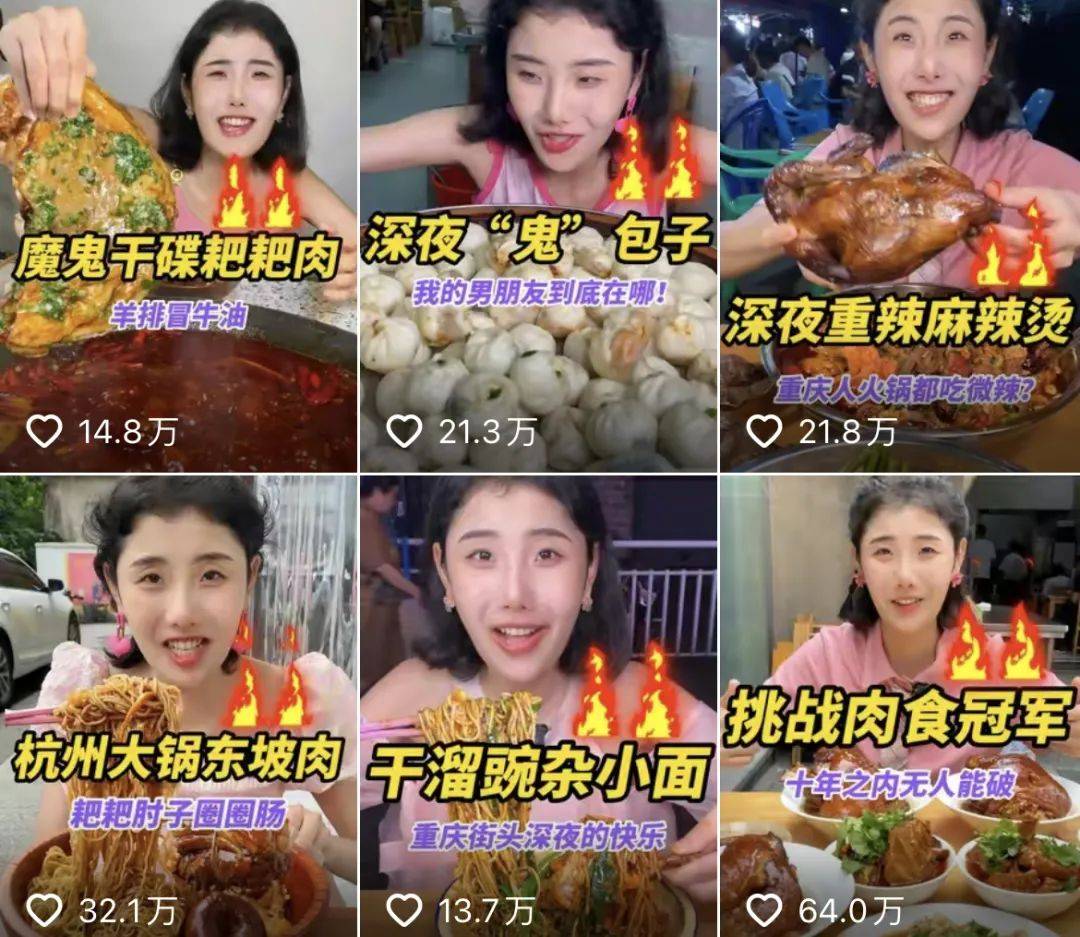
Task: Watch the 挑战肉食冠军 video
Action: (900, 705)
